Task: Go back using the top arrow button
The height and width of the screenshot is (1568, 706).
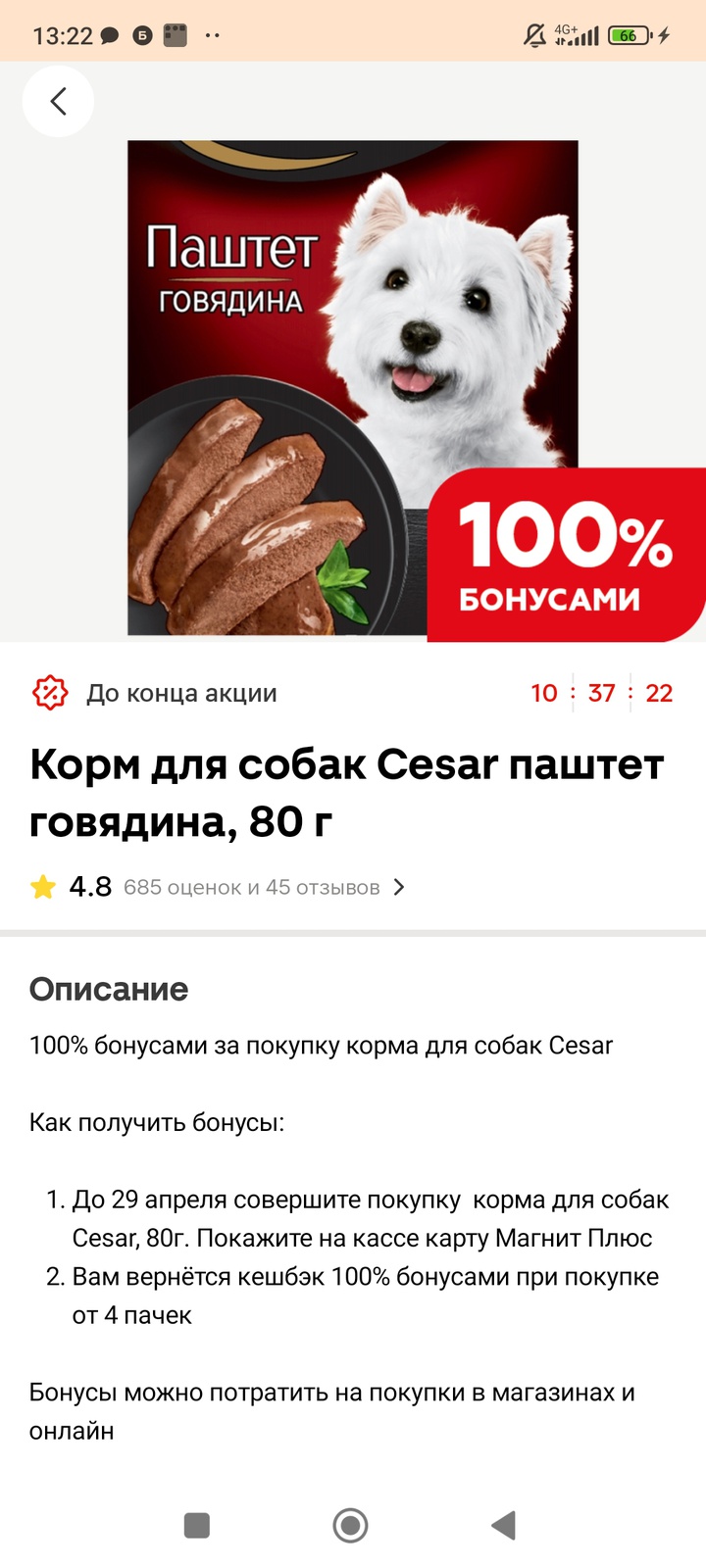Action: (58, 101)
